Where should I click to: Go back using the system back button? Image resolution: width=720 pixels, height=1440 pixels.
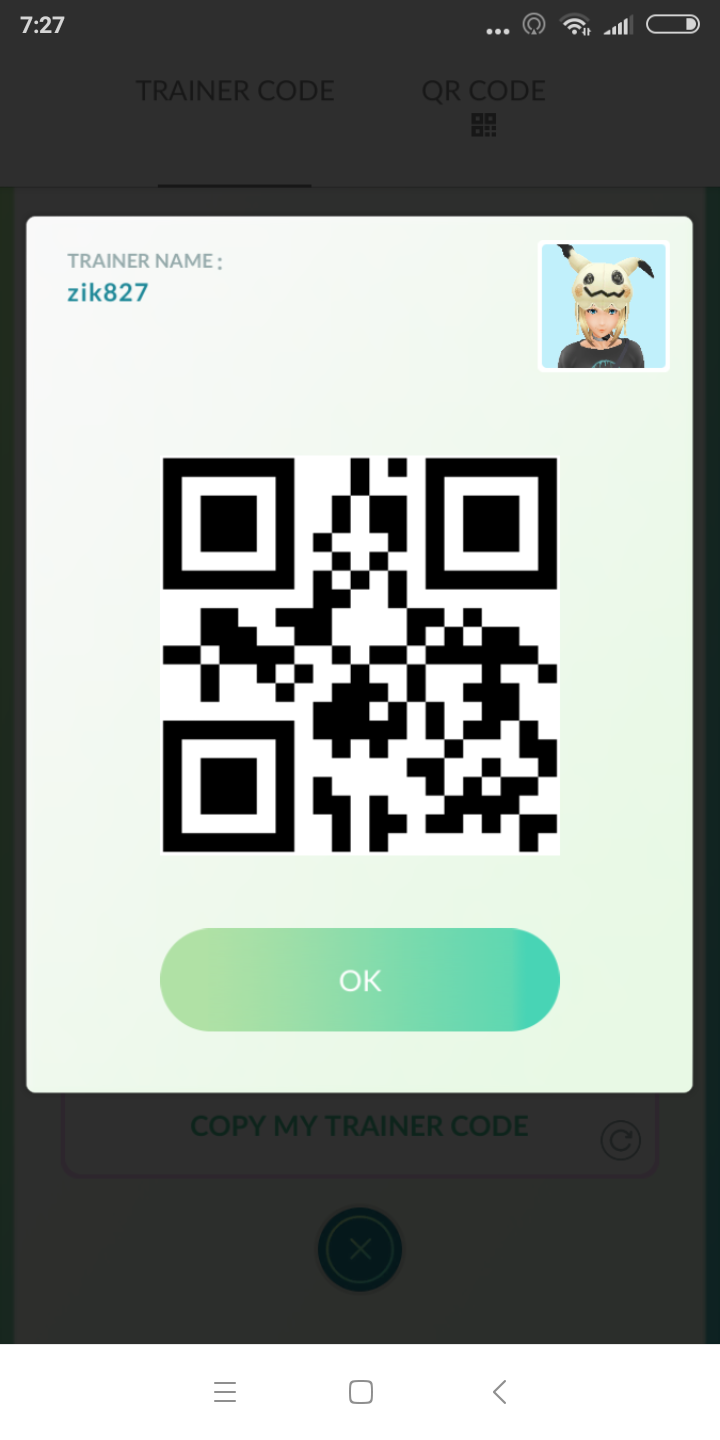(x=499, y=1391)
